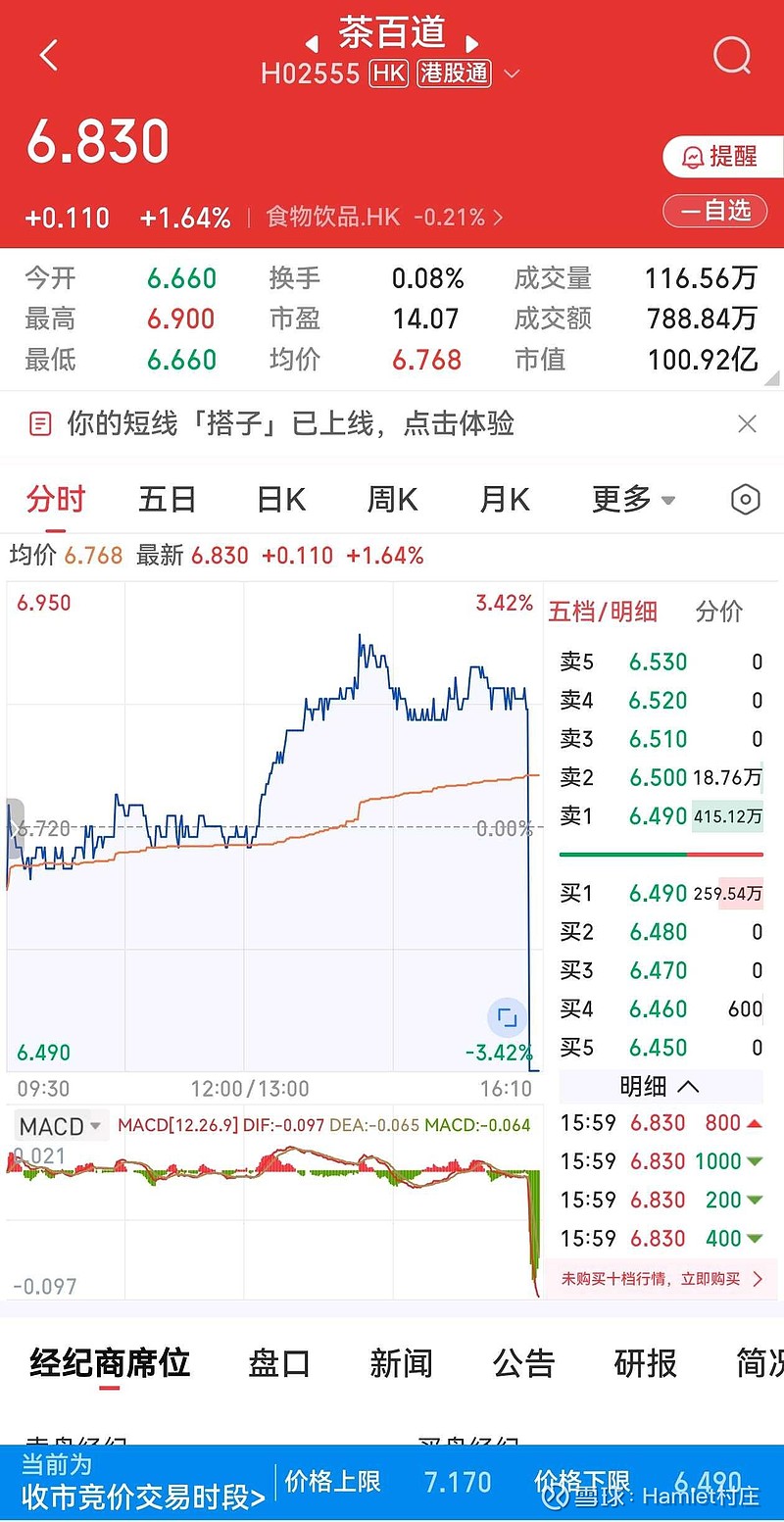The height and width of the screenshot is (1522, 784).
Task: Switch to the next stock arrow
Action: click(472, 43)
